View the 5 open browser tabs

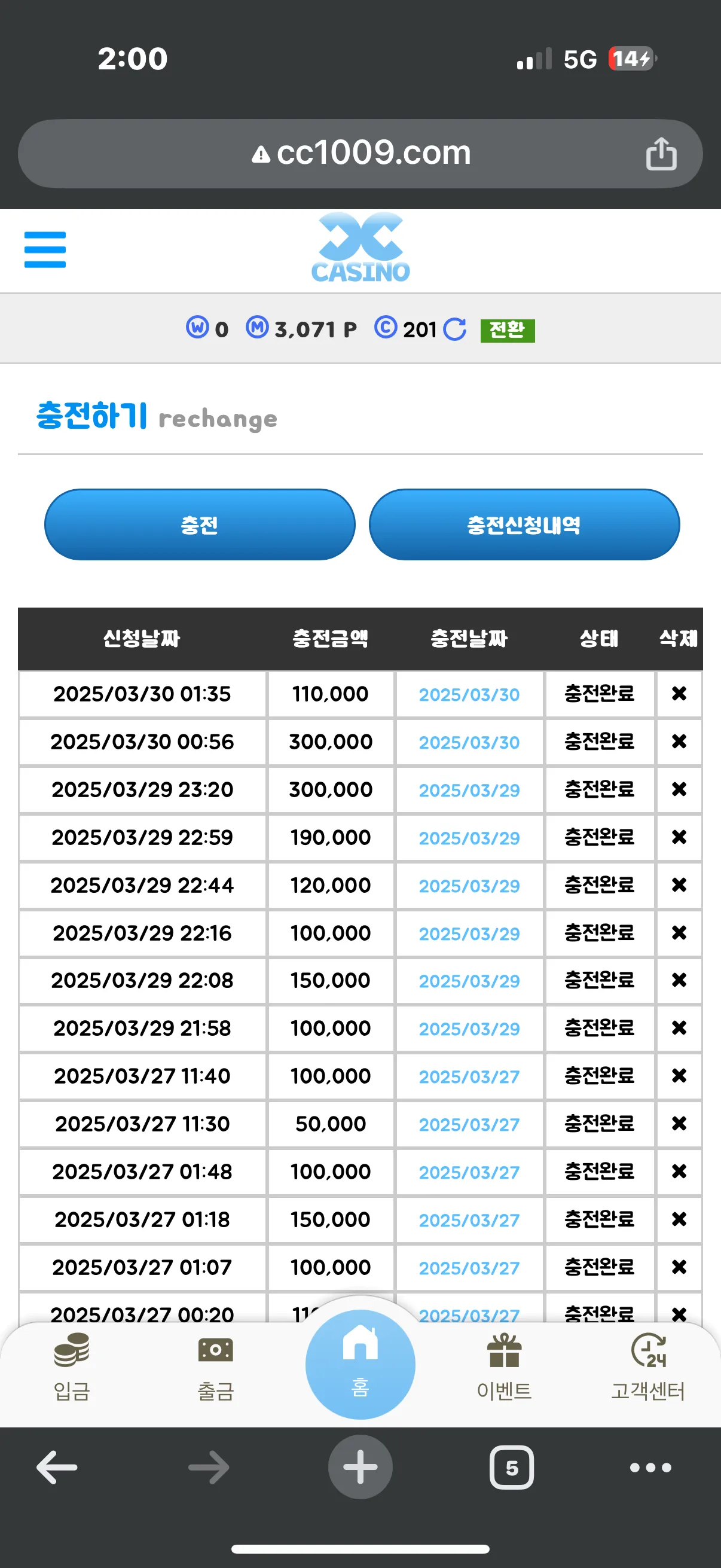tap(512, 1468)
